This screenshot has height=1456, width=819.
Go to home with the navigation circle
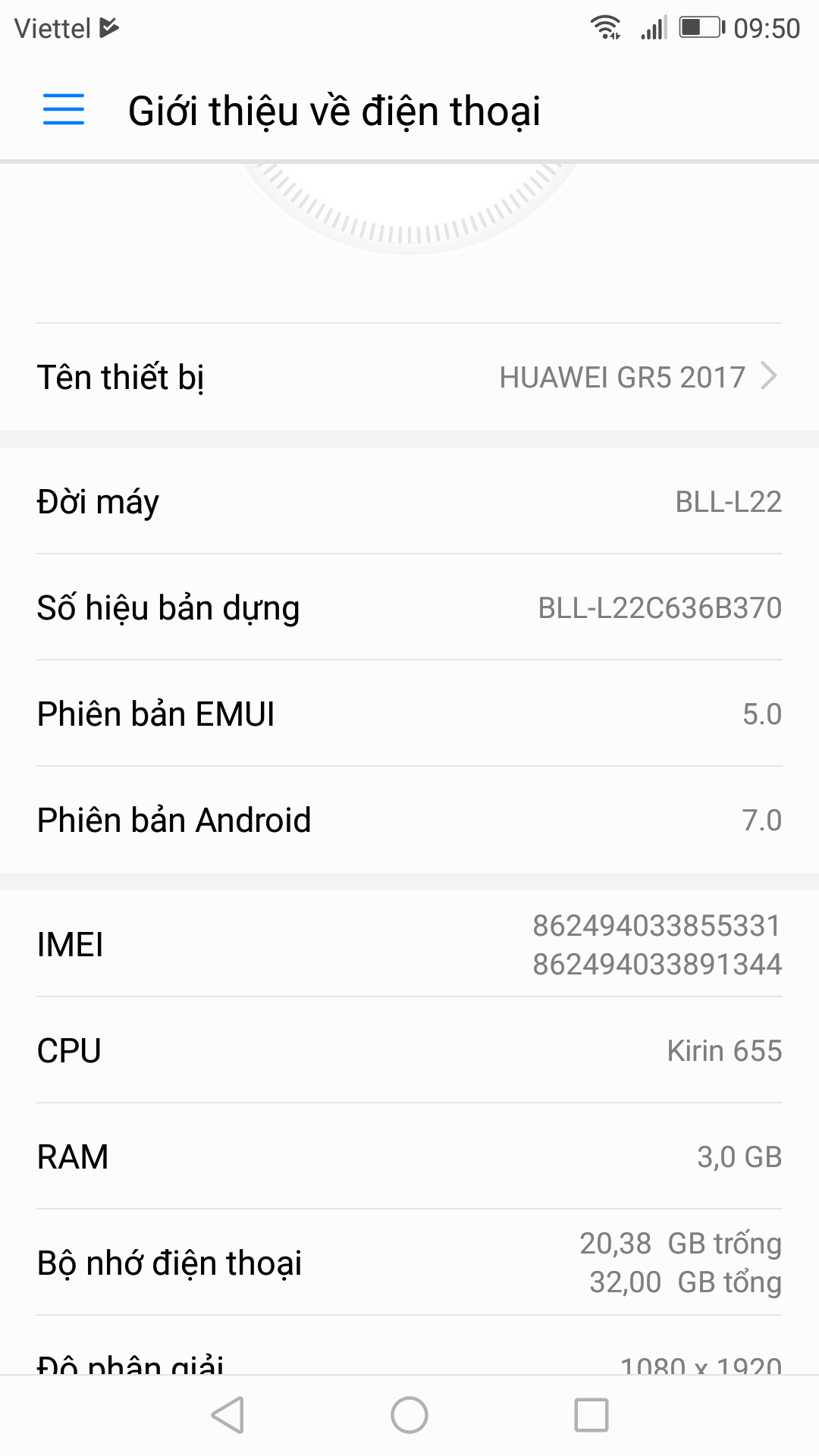(x=409, y=1415)
